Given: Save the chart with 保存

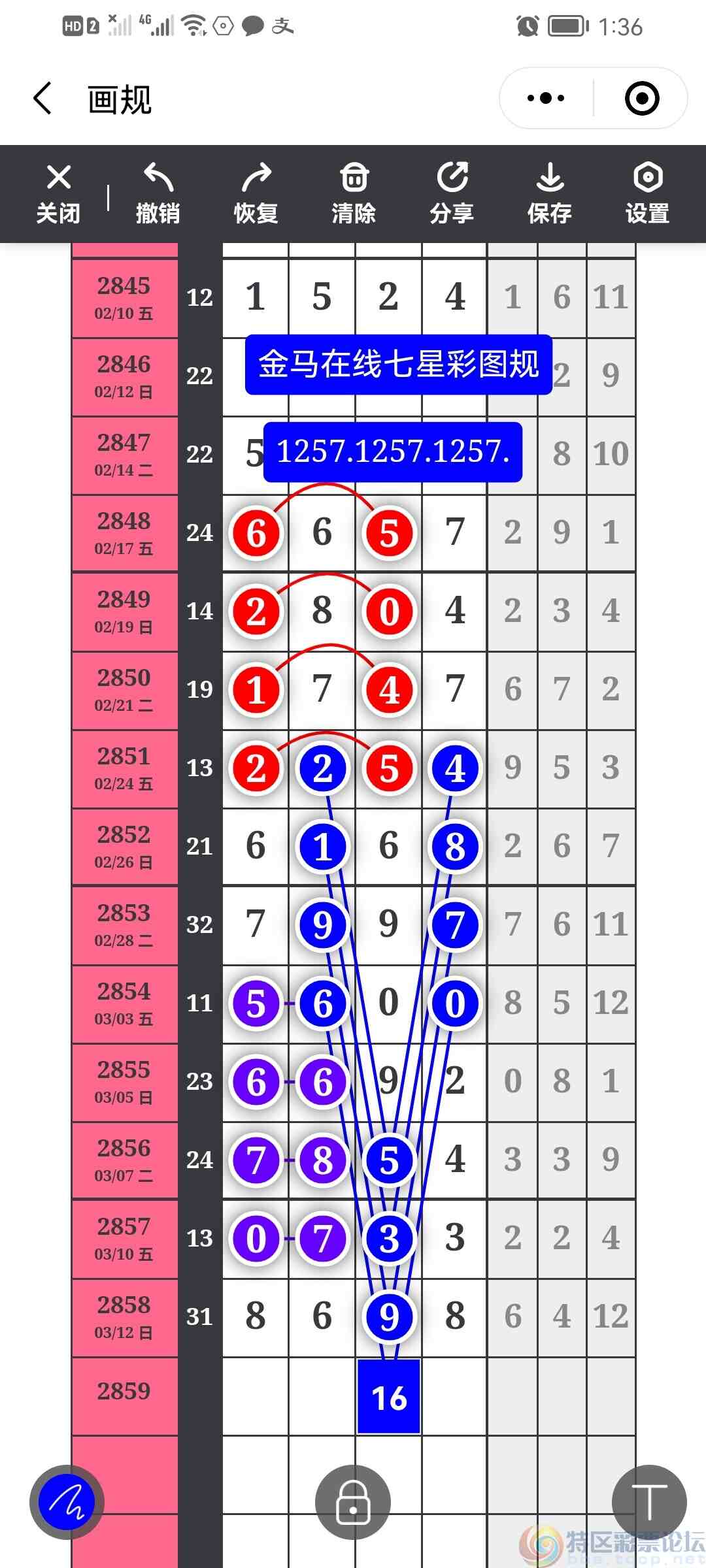Looking at the screenshot, I should point(550,194).
